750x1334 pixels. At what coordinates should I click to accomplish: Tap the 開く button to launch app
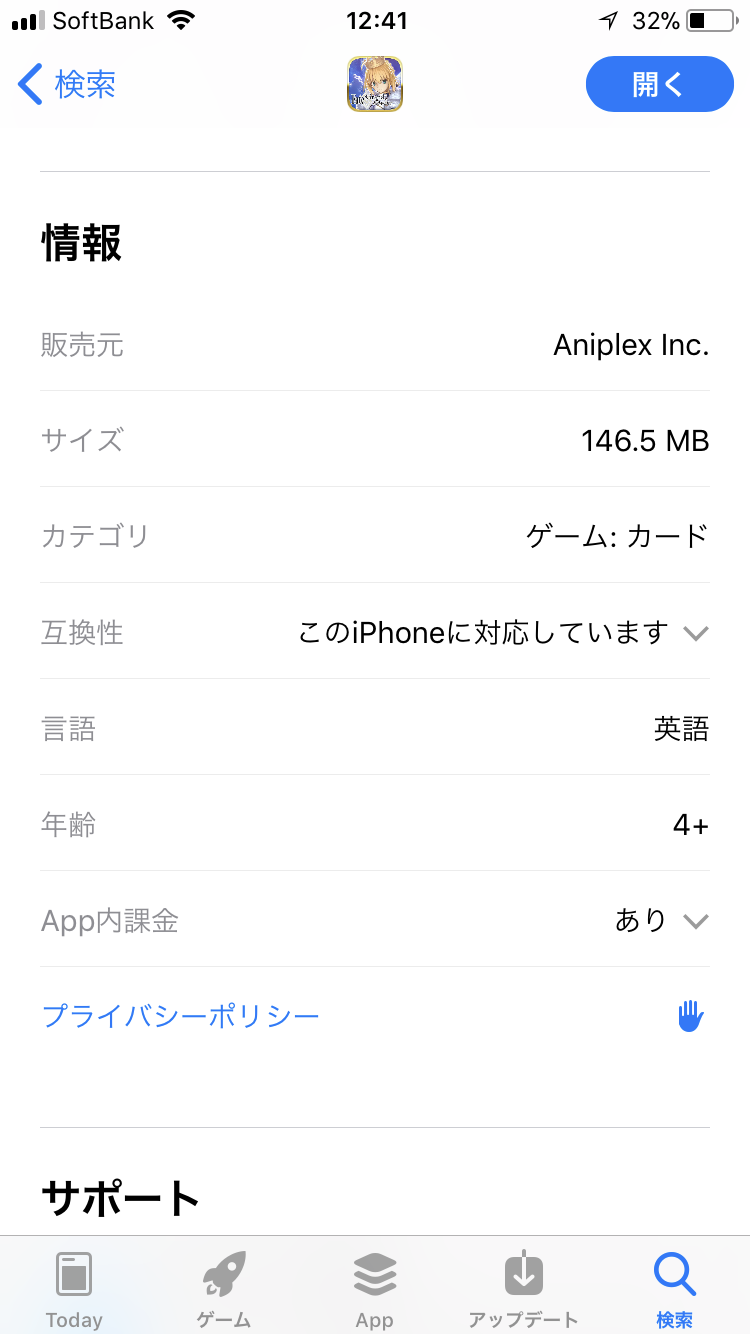pyautogui.click(x=659, y=84)
